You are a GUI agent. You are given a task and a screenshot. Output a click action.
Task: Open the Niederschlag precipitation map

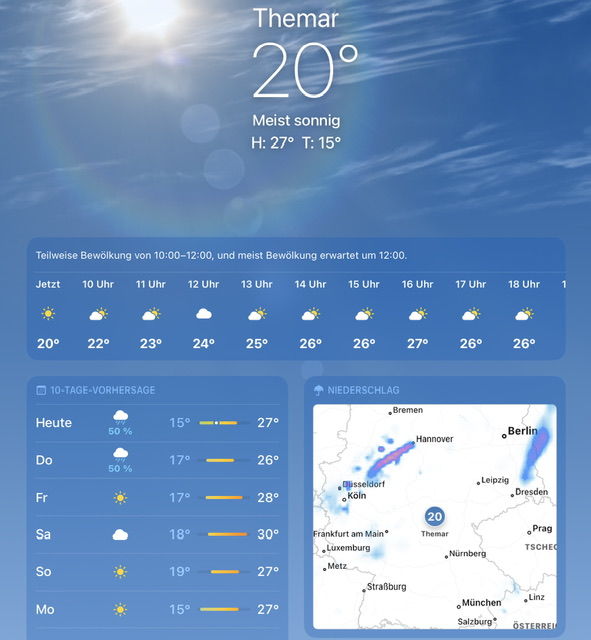435,517
